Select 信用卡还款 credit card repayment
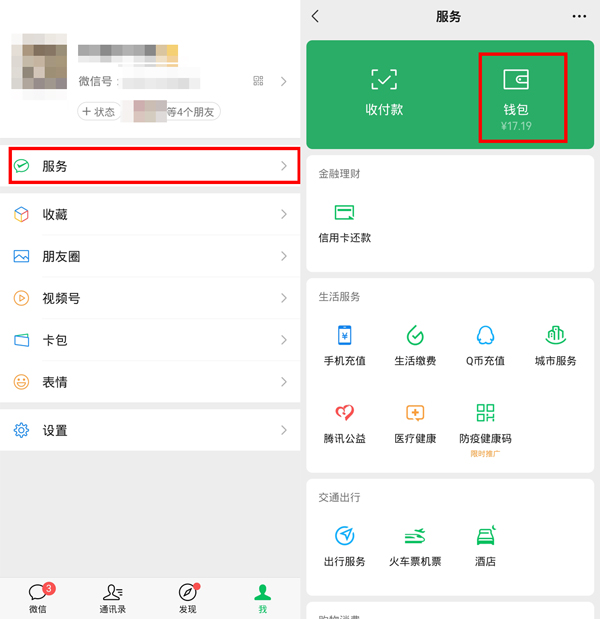This screenshot has width=600, height=619. tap(344, 222)
